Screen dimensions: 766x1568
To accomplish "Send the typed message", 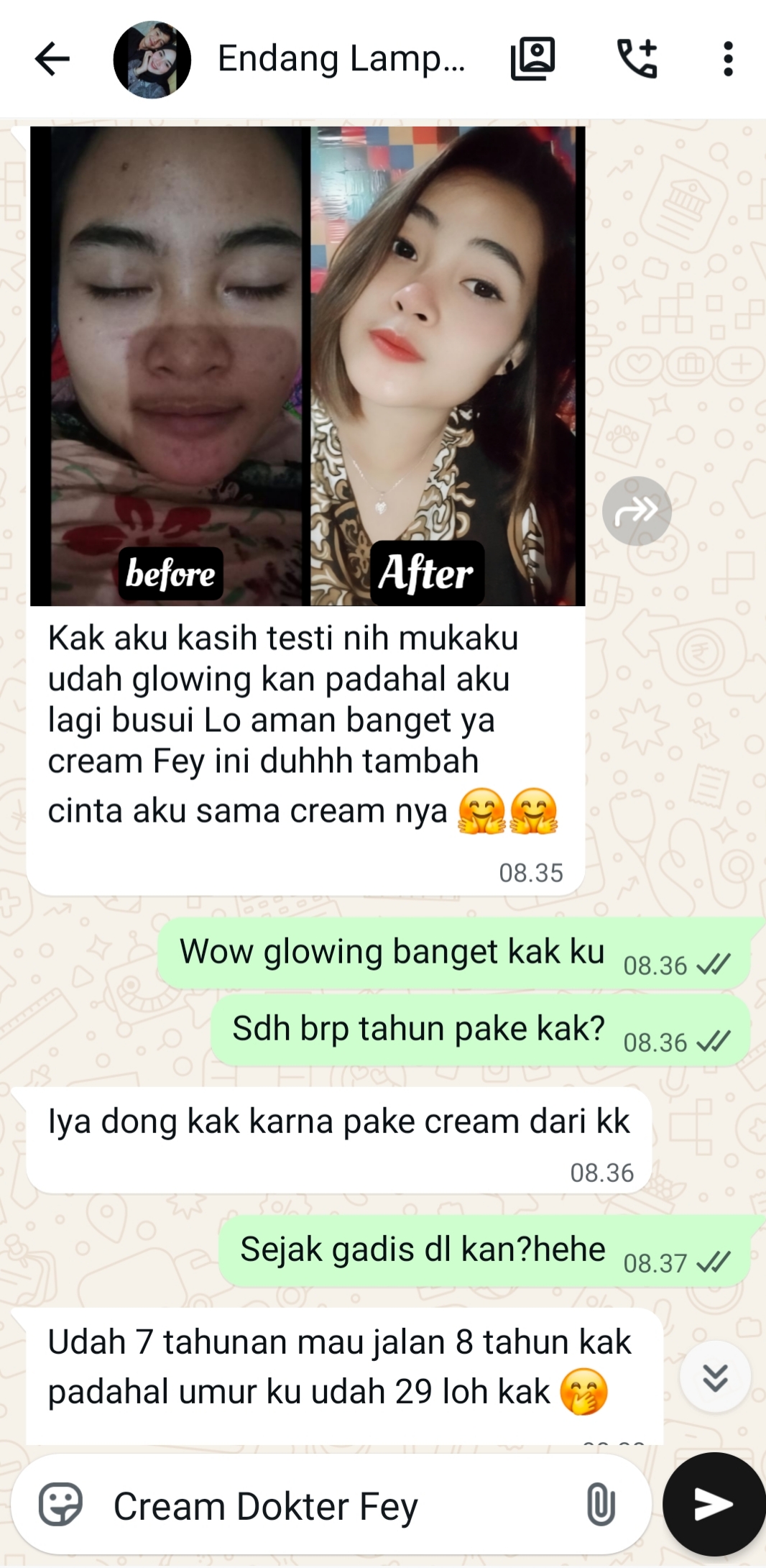I will tap(714, 1504).
